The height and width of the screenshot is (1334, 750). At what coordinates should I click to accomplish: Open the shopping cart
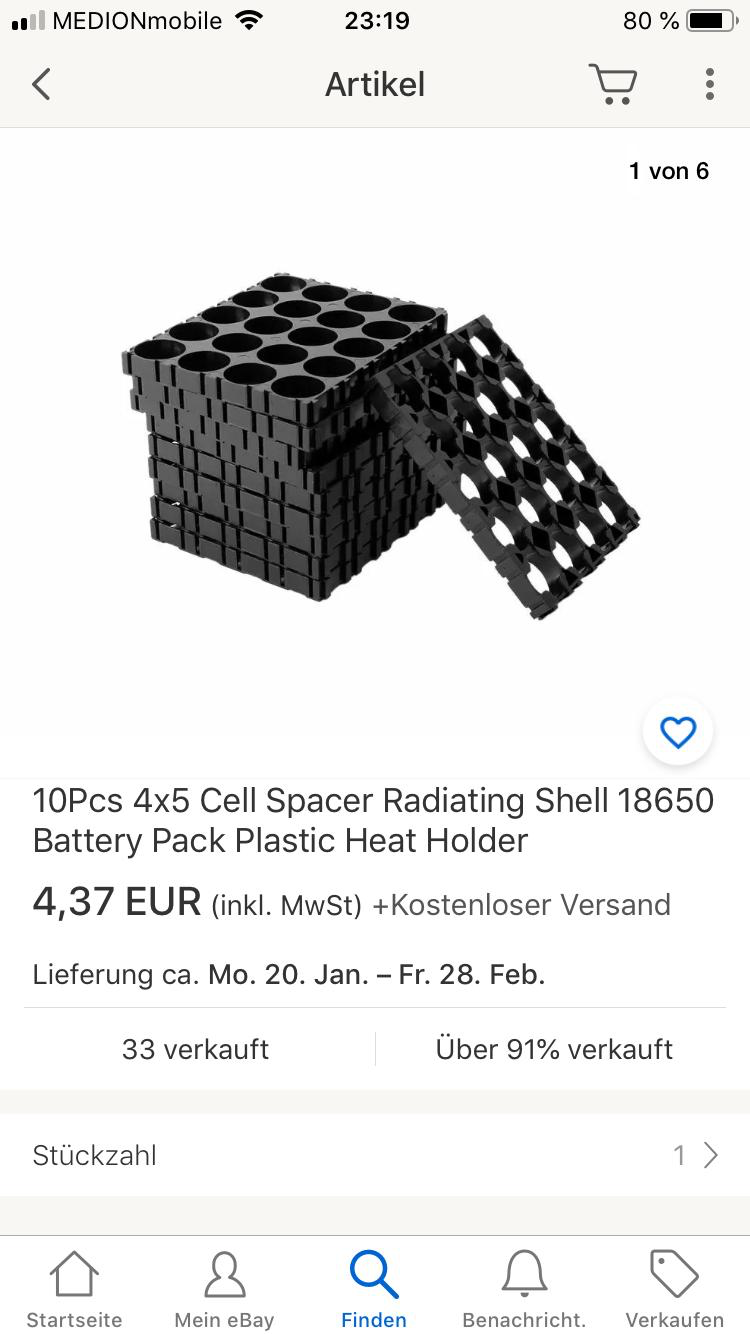click(x=612, y=84)
